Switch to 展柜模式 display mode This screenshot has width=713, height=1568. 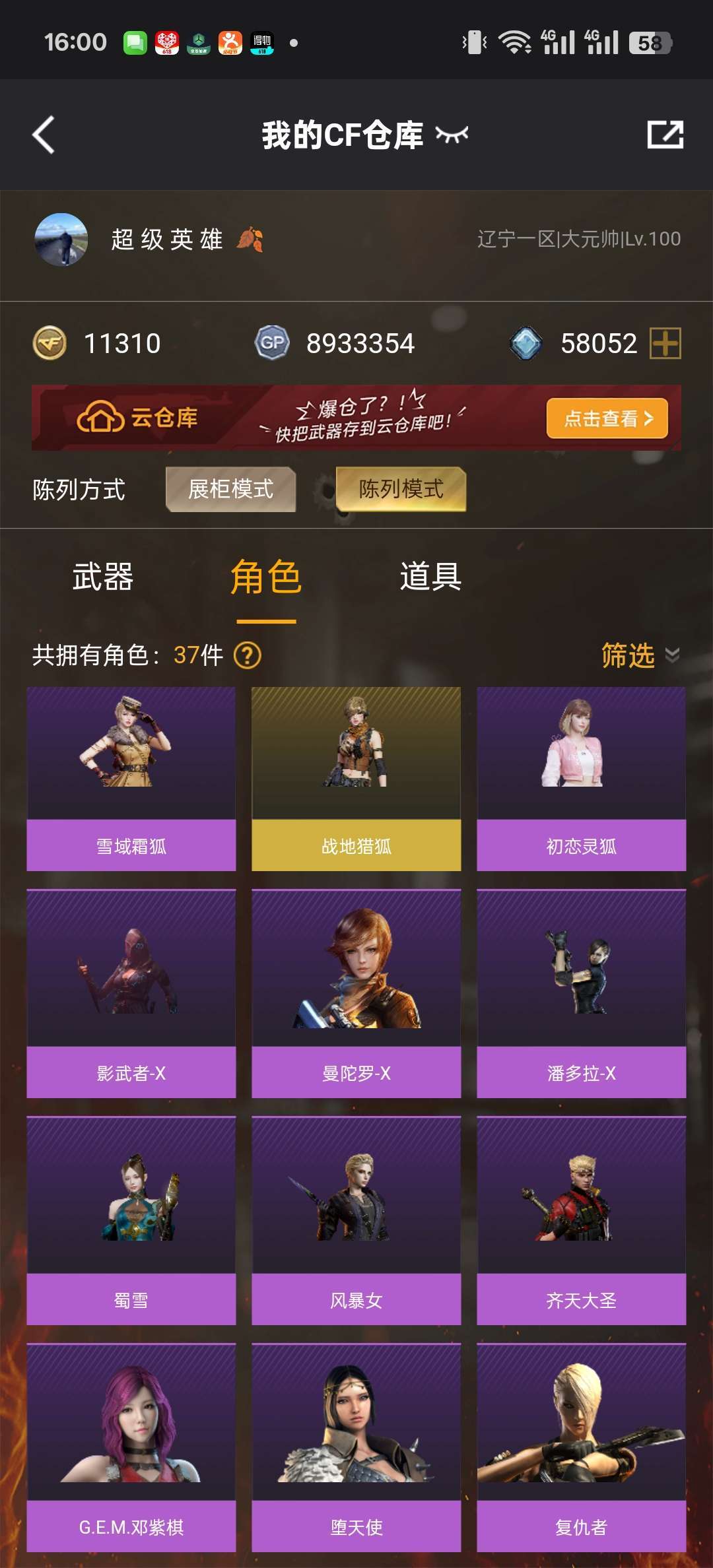[230, 489]
